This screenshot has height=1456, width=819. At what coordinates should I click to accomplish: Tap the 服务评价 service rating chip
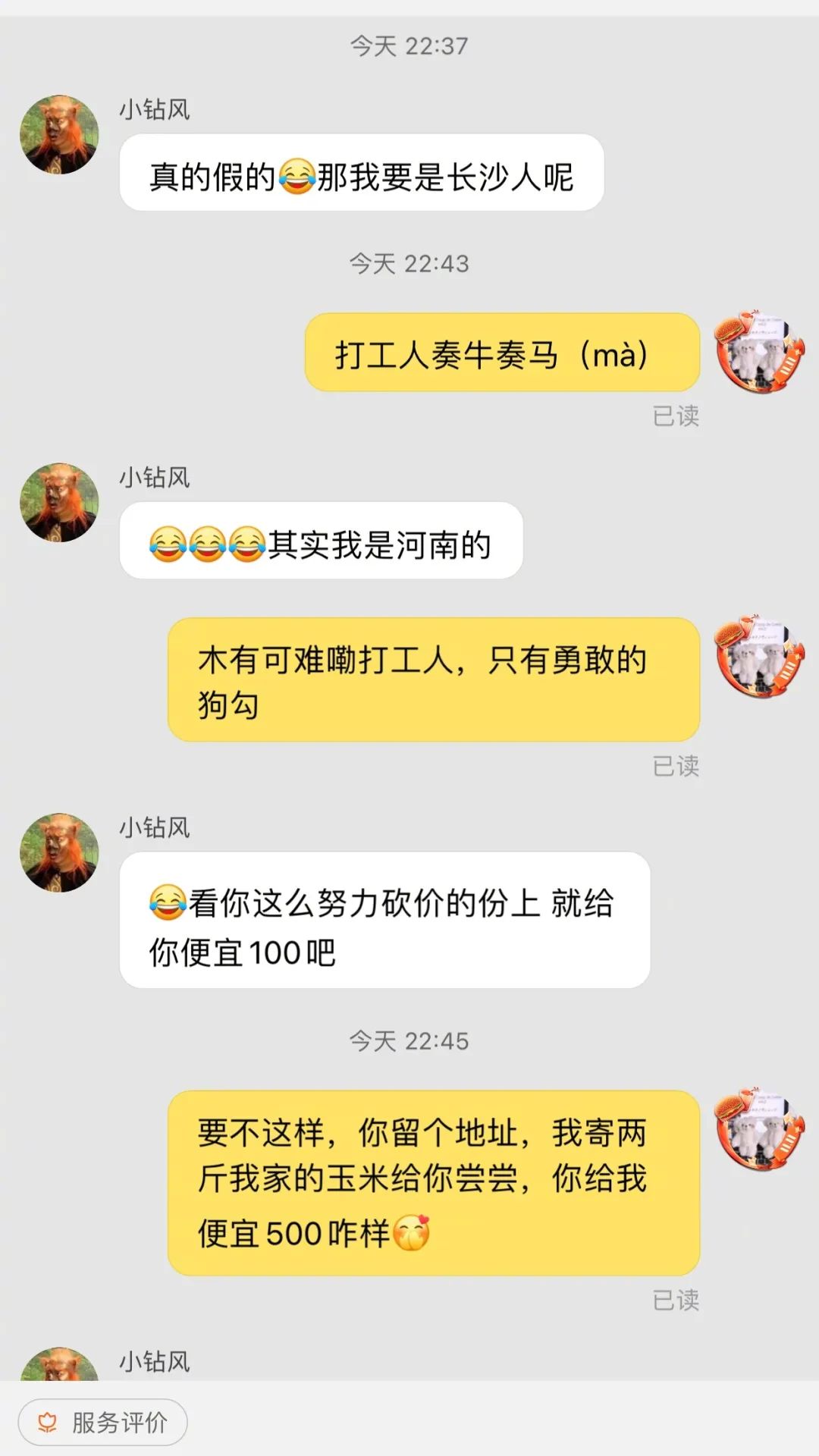pyautogui.click(x=102, y=1422)
